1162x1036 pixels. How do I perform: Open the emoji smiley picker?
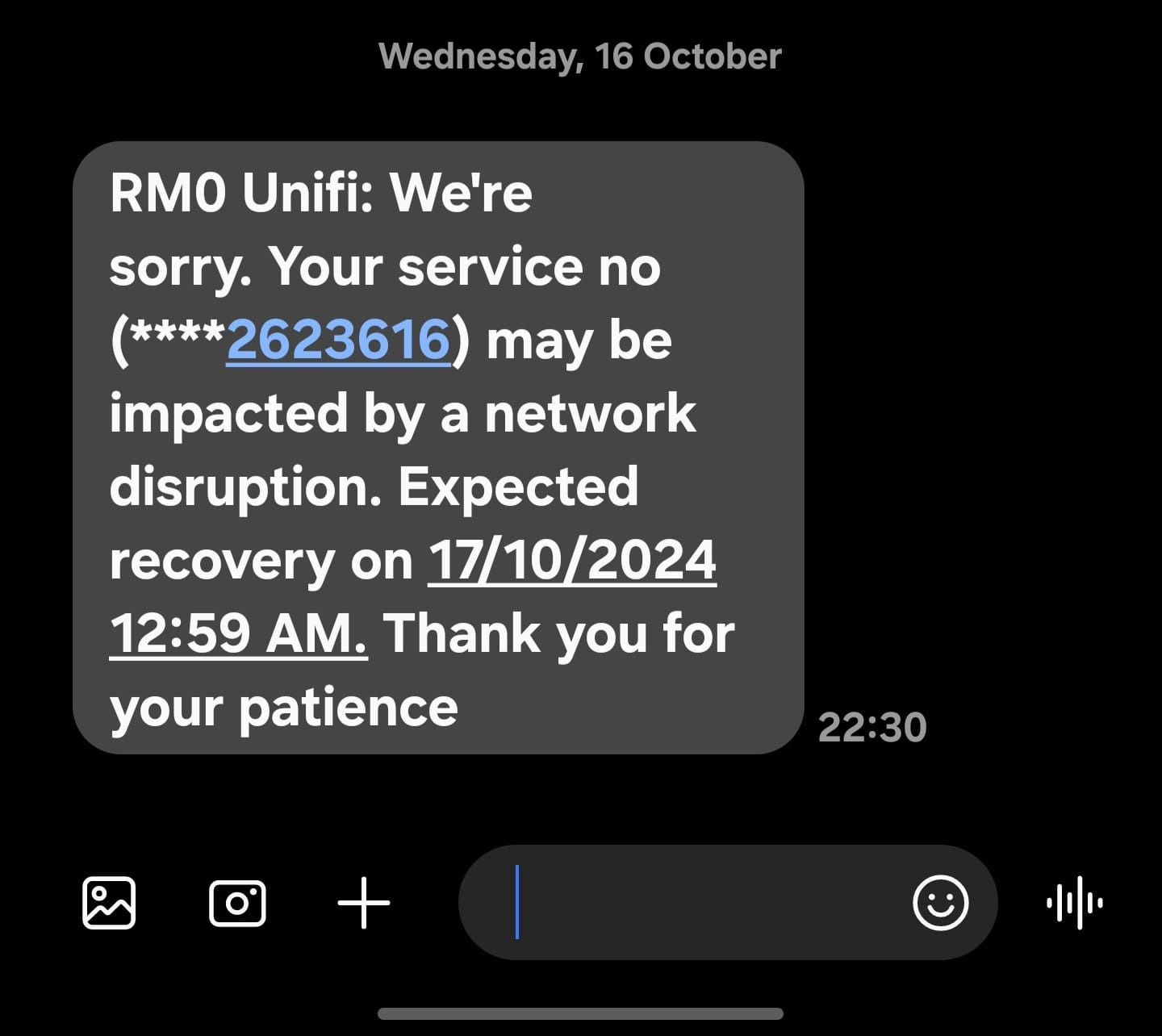tap(940, 902)
